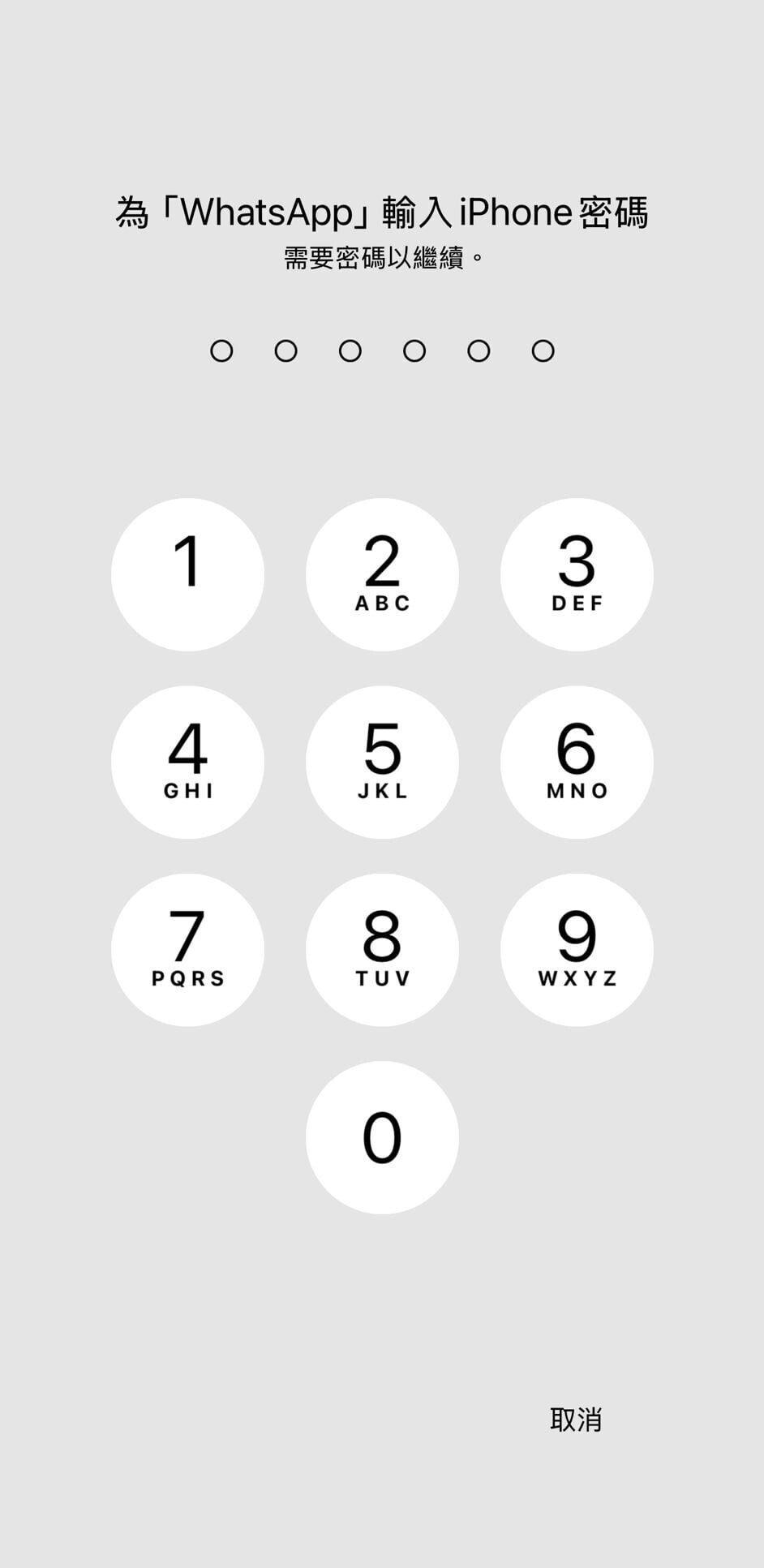Select the 7 PQRS key
The image size is (764, 1568).
pyautogui.click(x=187, y=949)
